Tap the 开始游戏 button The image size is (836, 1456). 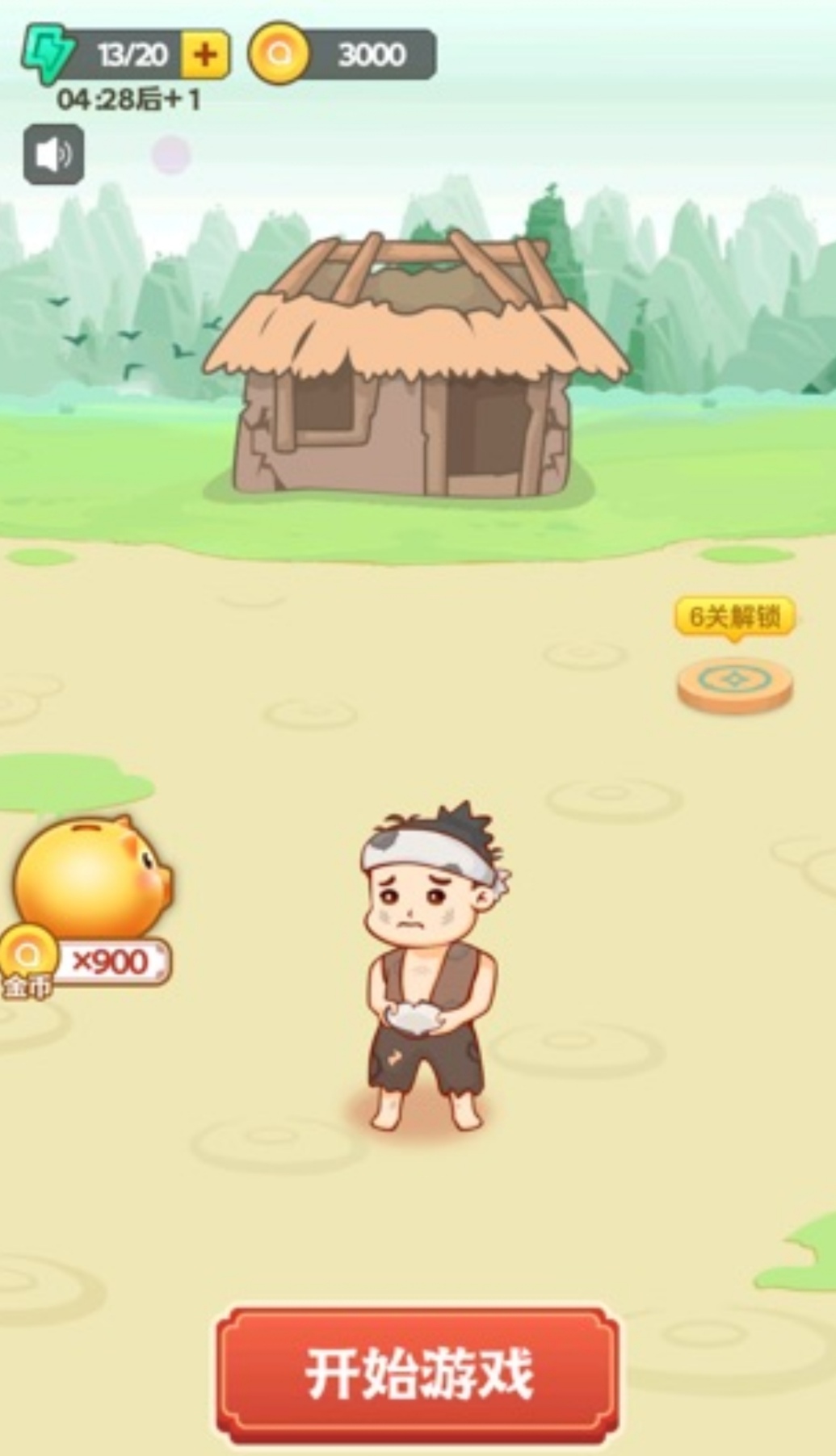418,1374
